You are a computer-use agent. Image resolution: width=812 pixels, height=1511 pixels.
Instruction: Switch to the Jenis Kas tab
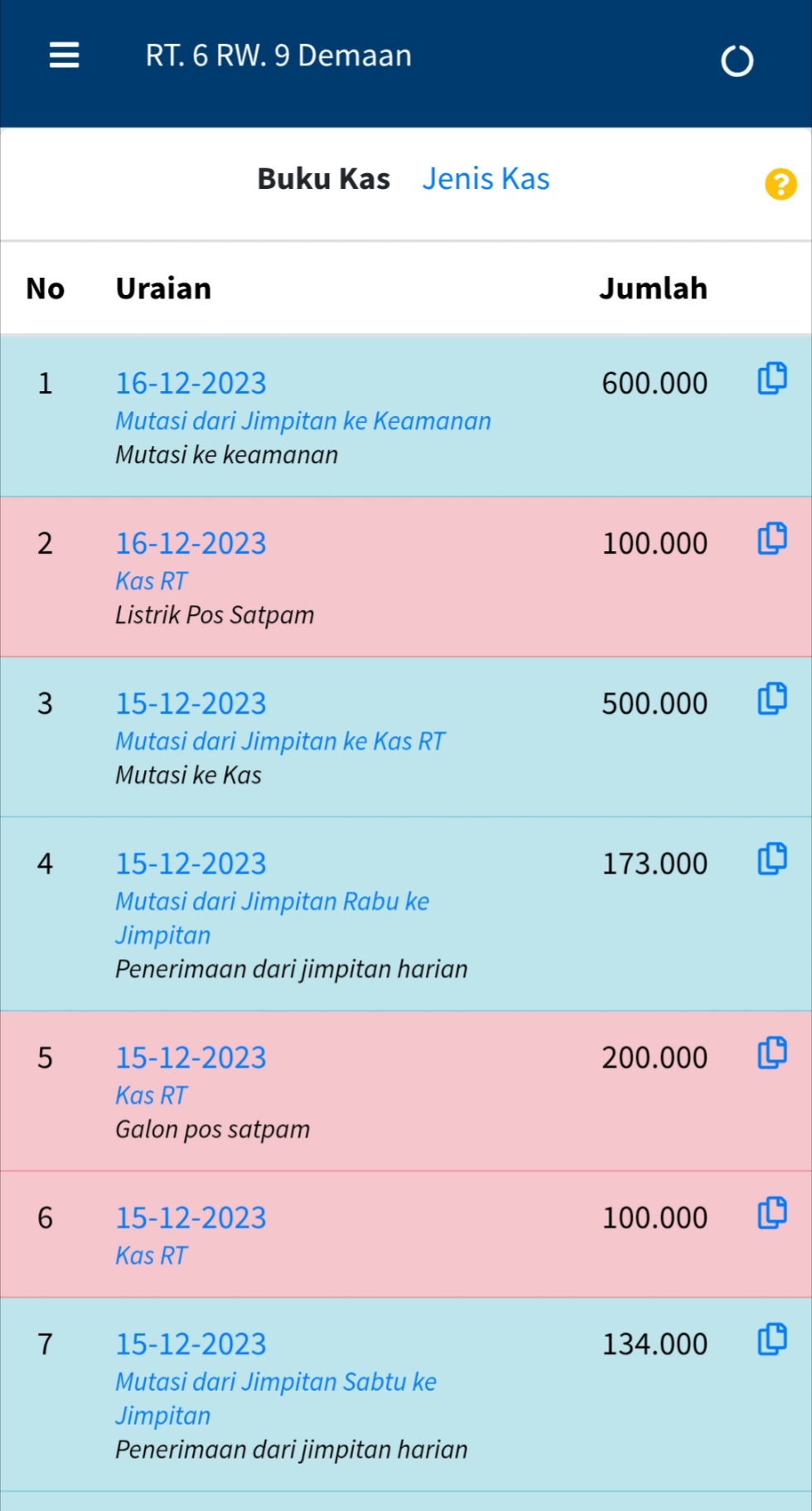pyautogui.click(x=486, y=179)
